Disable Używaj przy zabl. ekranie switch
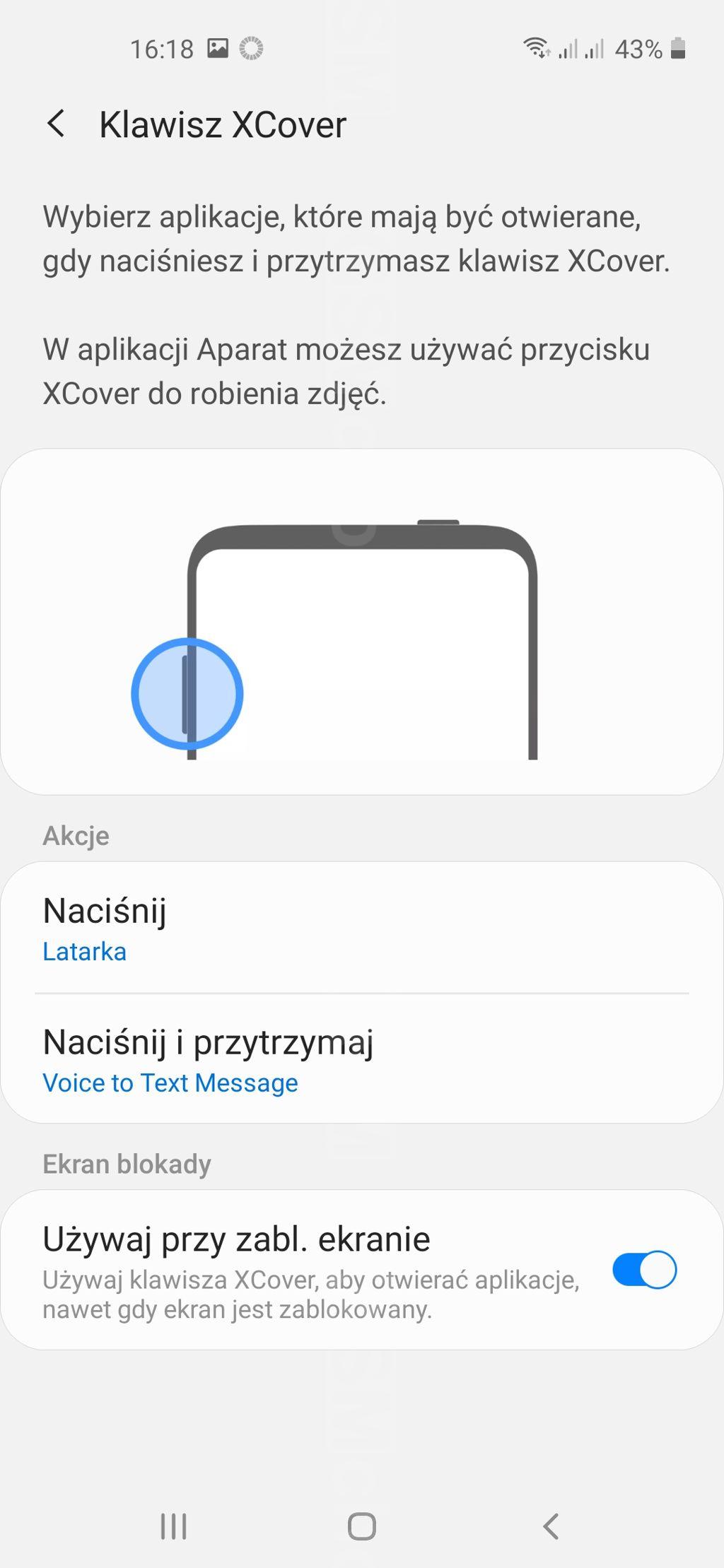724x1568 pixels. click(644, 1270)
